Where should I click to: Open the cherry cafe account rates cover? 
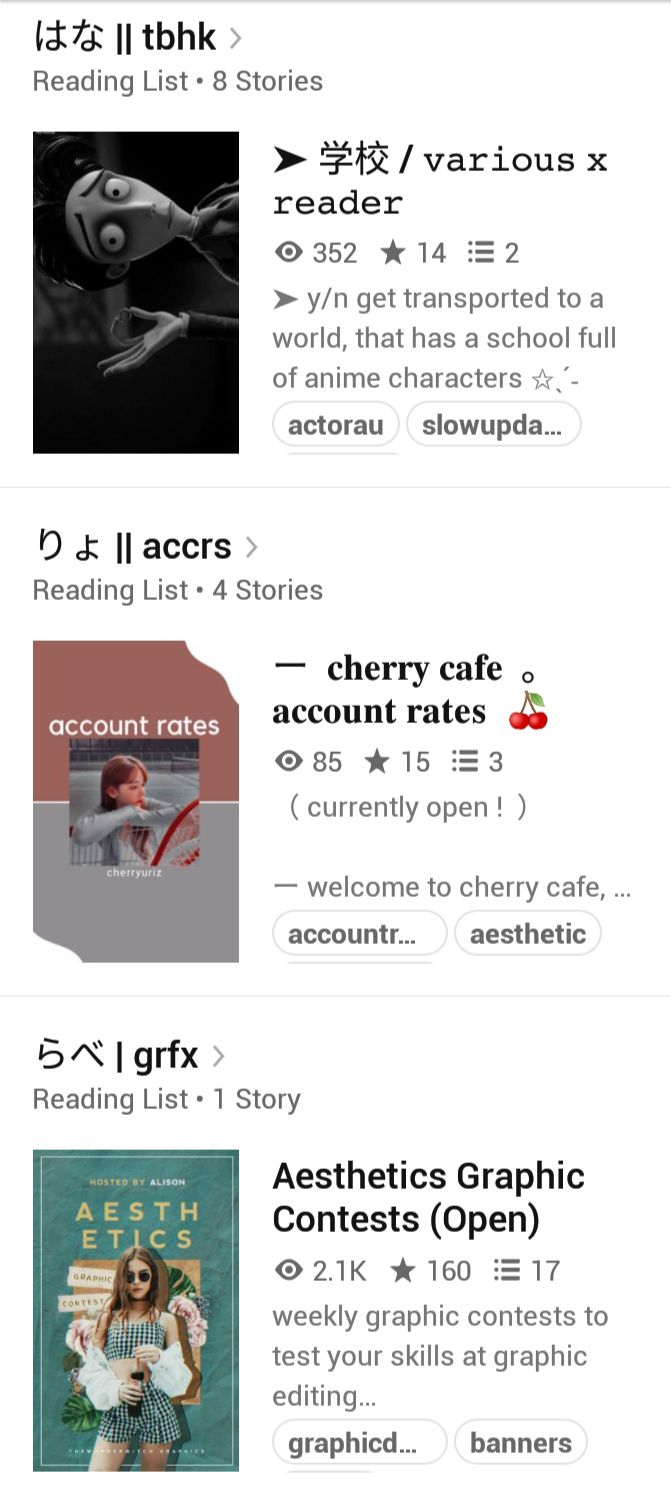click(136, 801)
